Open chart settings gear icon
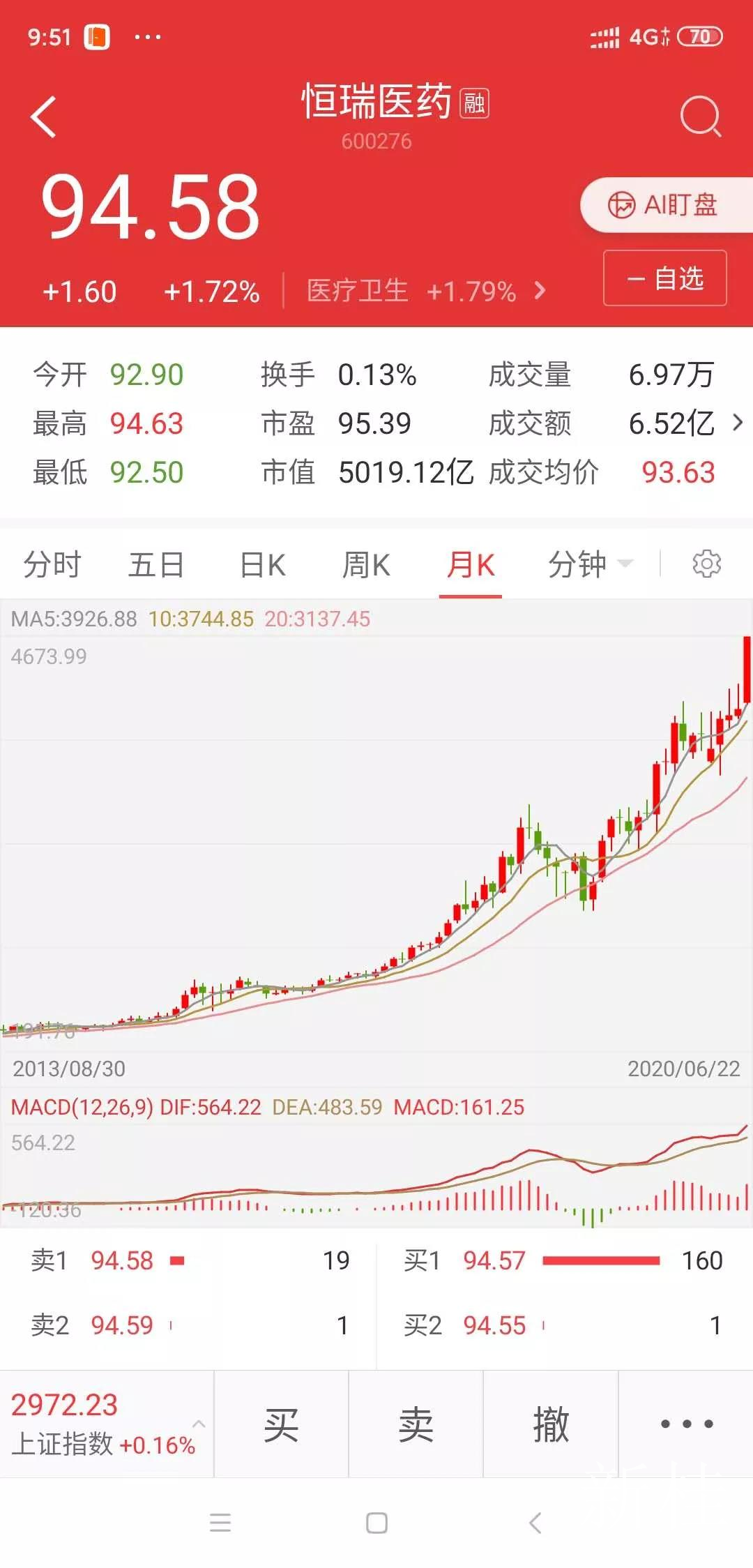Screen dimensions: 753x1568 click(706, 564)
